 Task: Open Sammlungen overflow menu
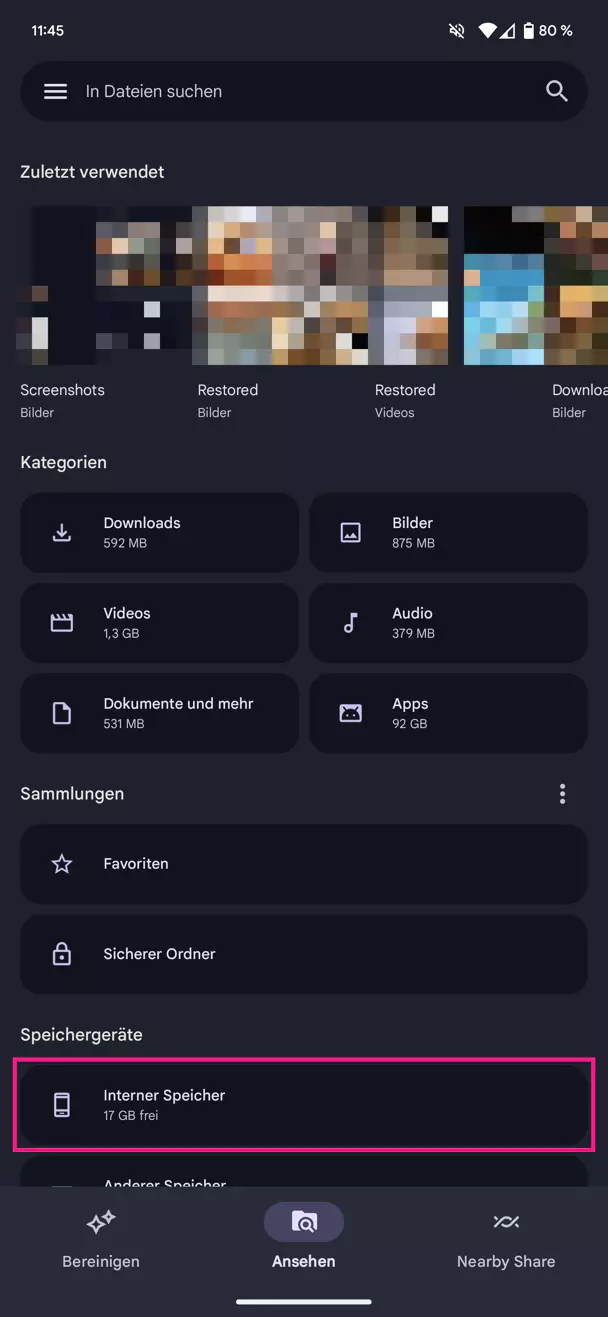coord(562,794)
